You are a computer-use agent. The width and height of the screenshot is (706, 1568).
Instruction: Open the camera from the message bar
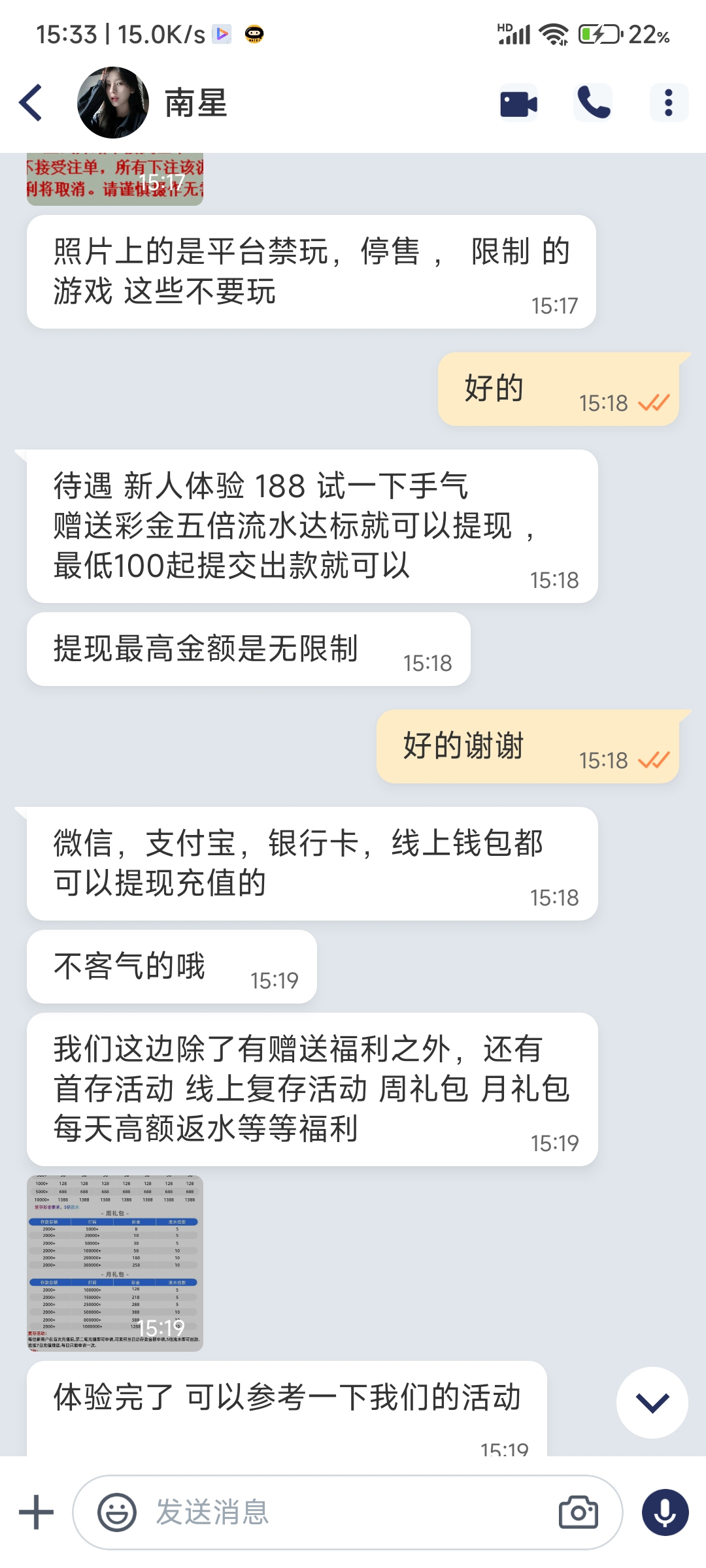pos(578,1512)
